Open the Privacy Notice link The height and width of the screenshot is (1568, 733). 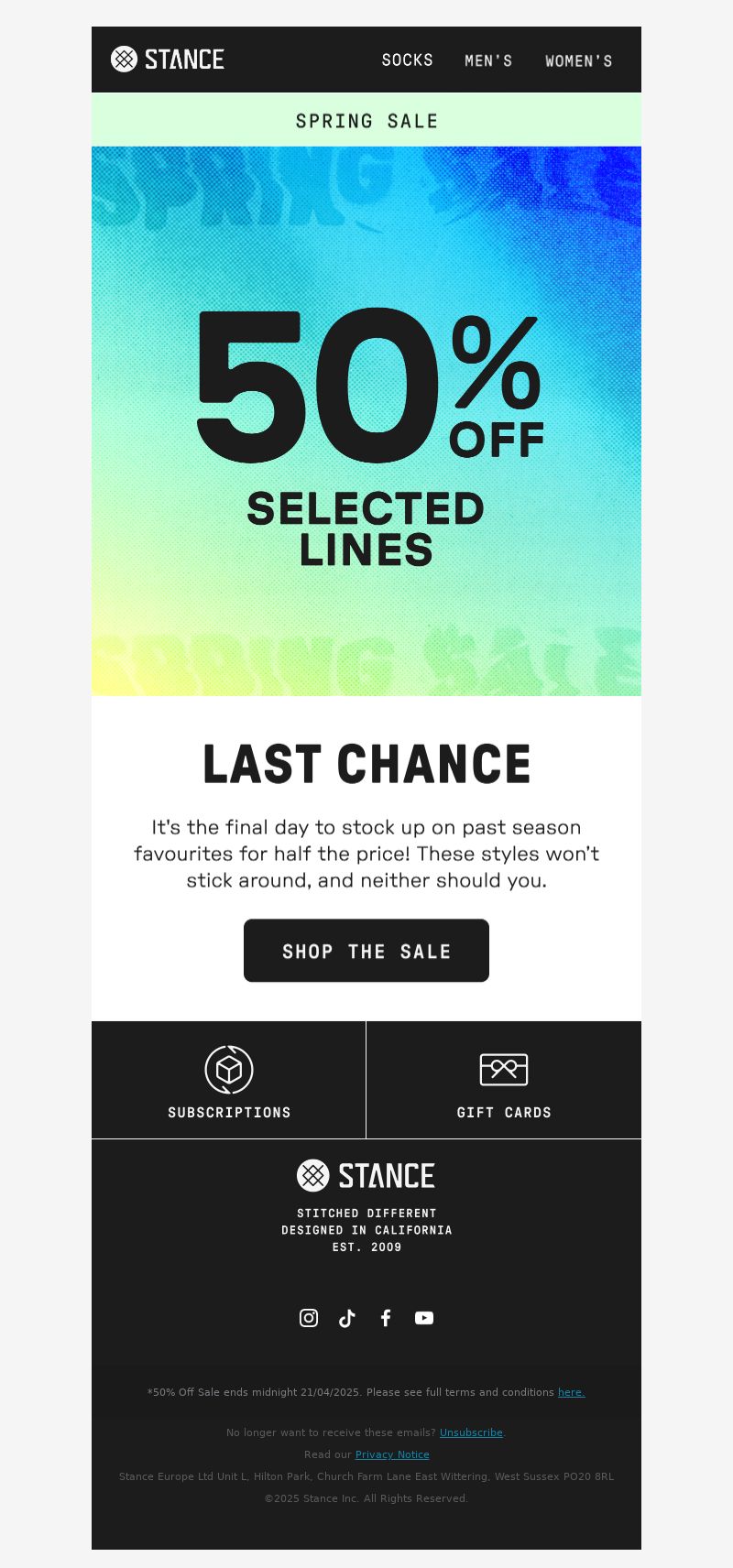coord(392,1454)
